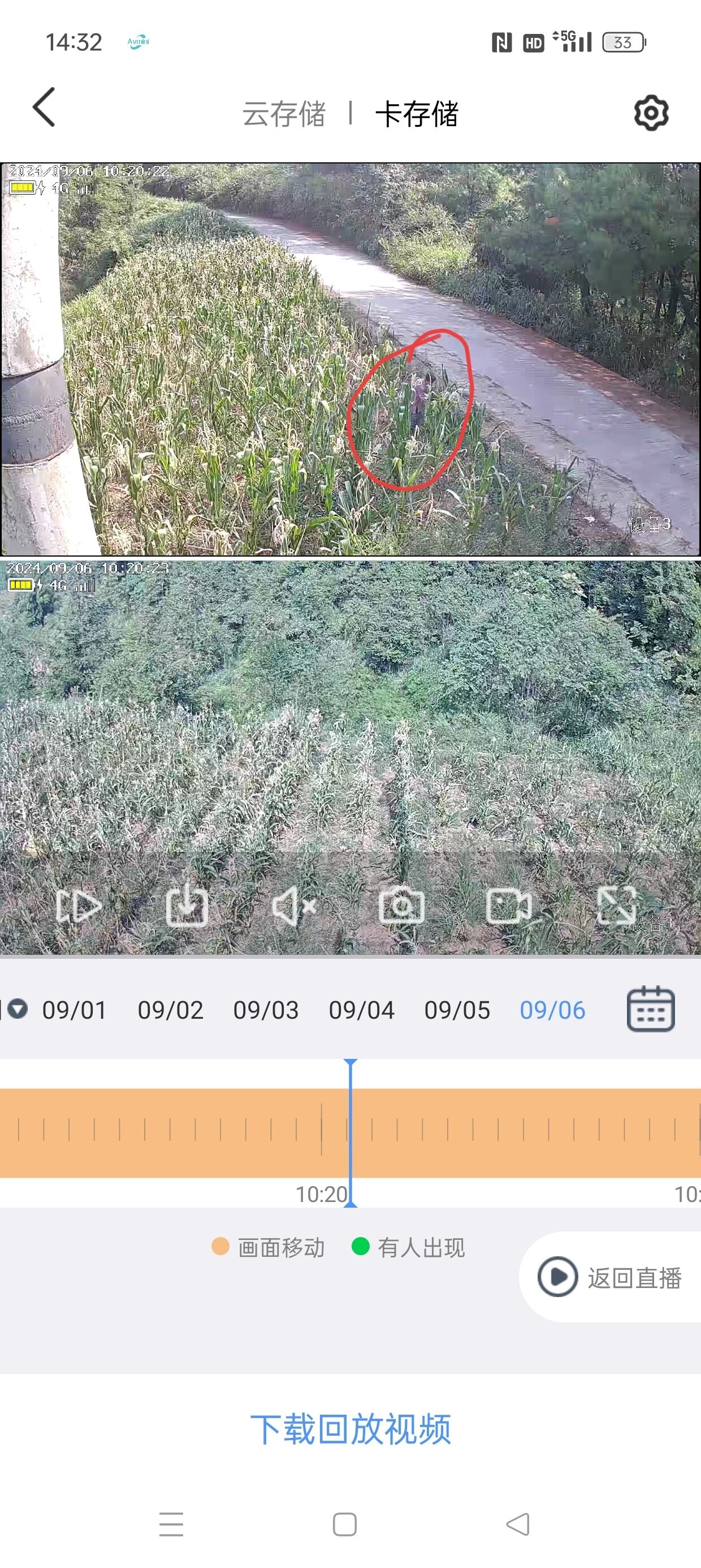Go back using the top-left arrow
This screenshot has height=1568, width=701.
coord(44,107)
